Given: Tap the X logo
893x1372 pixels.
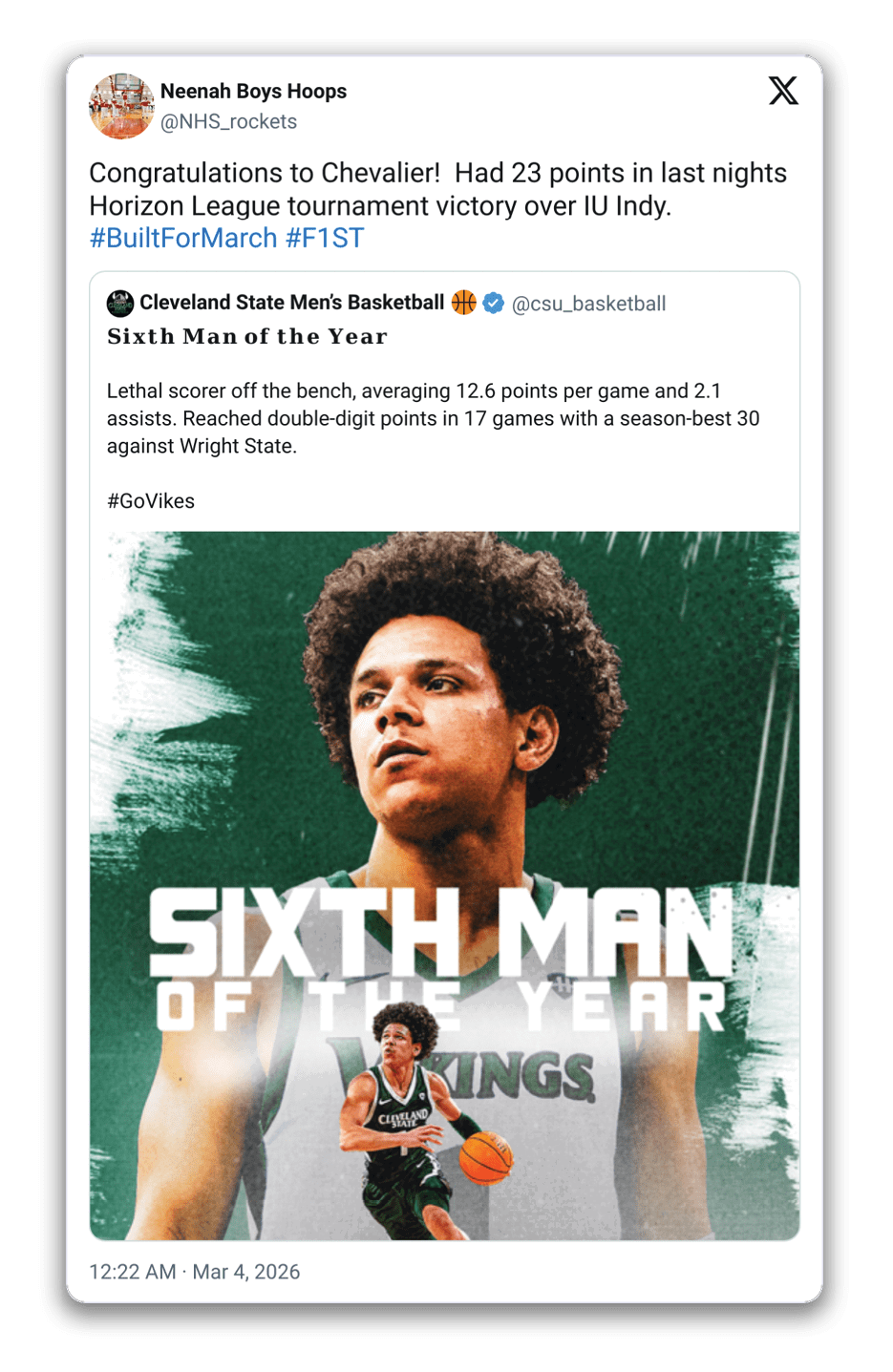Looking at the screenshot, I should point(783,91).
